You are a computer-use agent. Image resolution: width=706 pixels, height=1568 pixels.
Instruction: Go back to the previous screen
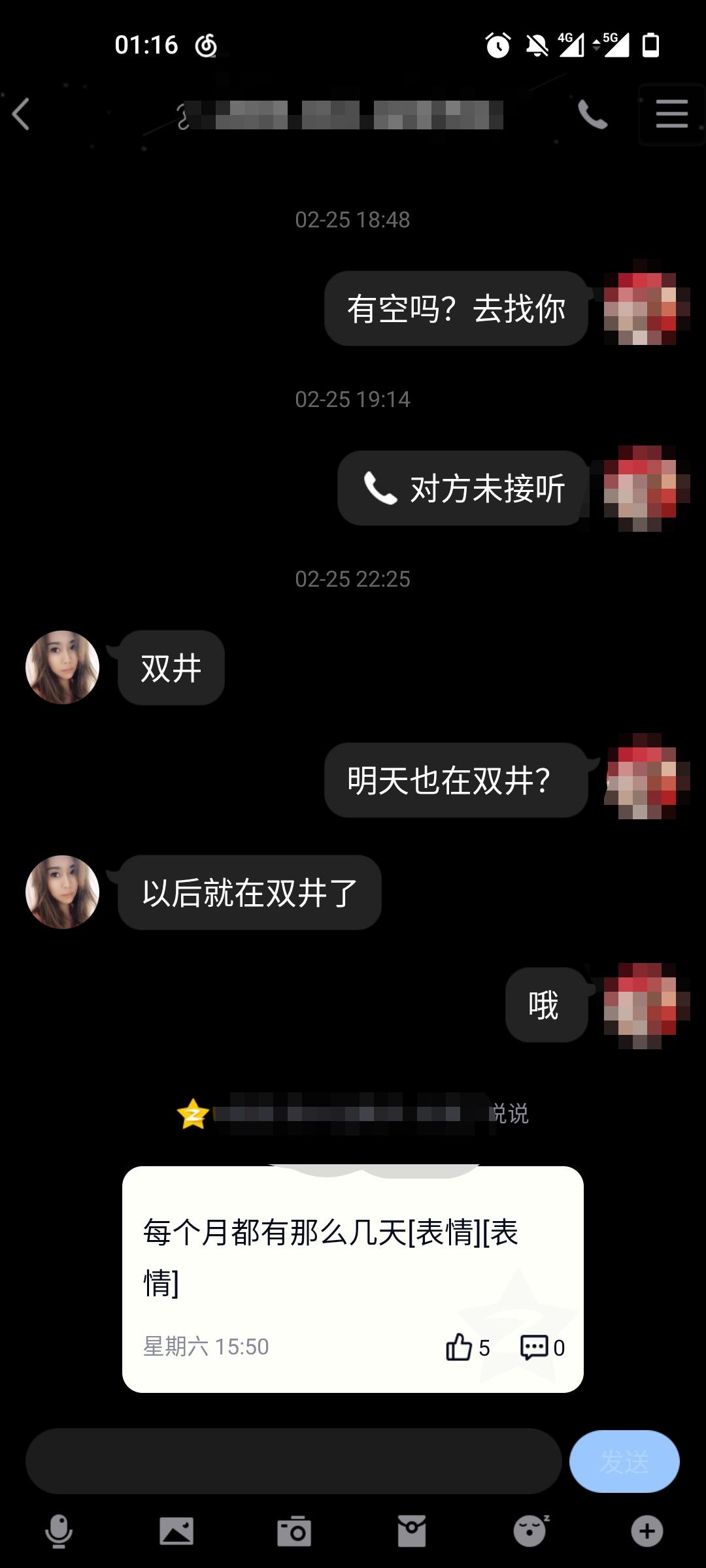[22, 114]
